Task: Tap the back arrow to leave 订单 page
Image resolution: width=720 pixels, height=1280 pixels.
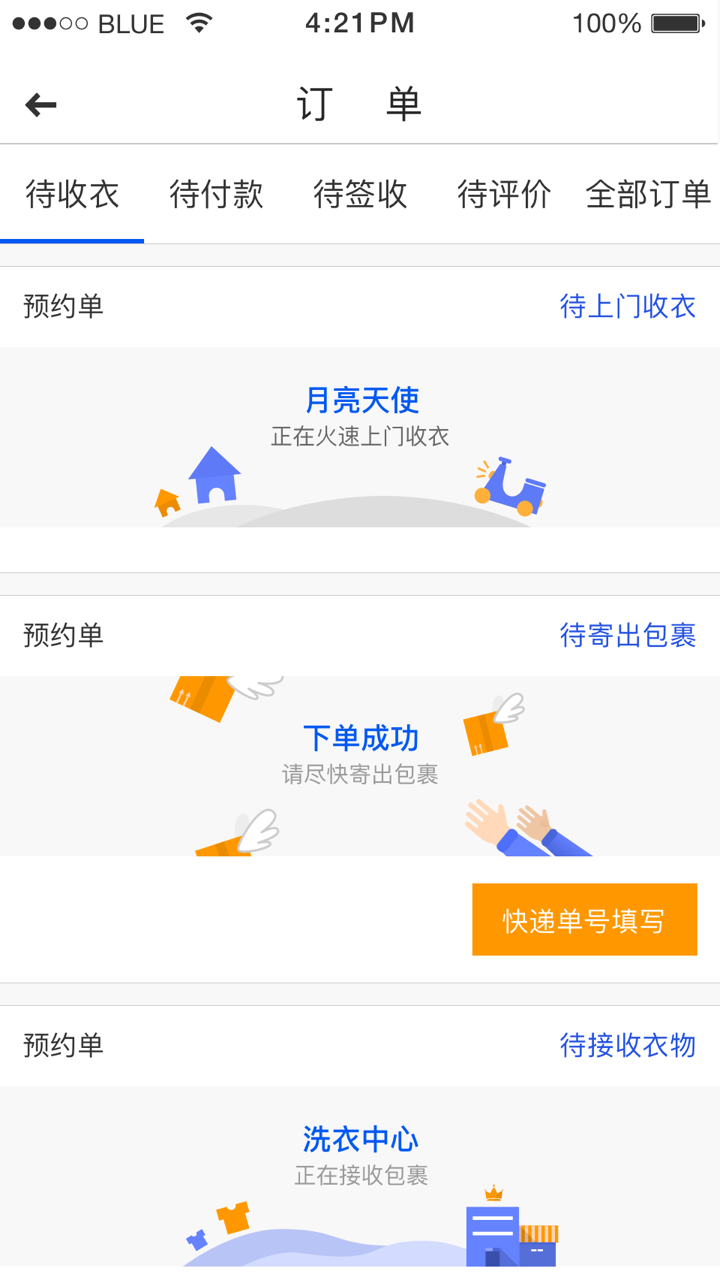Action: point(39,103)
